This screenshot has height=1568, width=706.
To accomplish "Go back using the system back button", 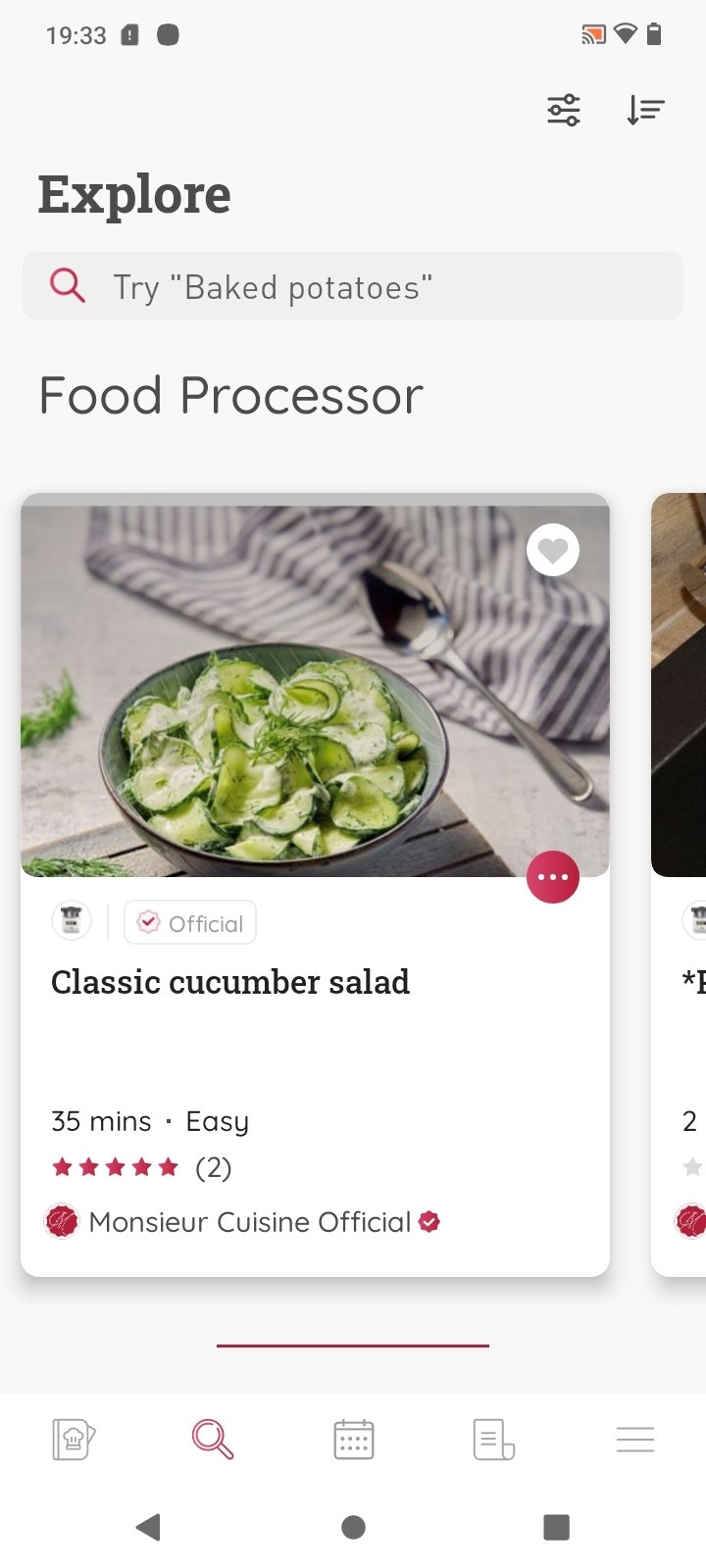I will (148, 1527).
